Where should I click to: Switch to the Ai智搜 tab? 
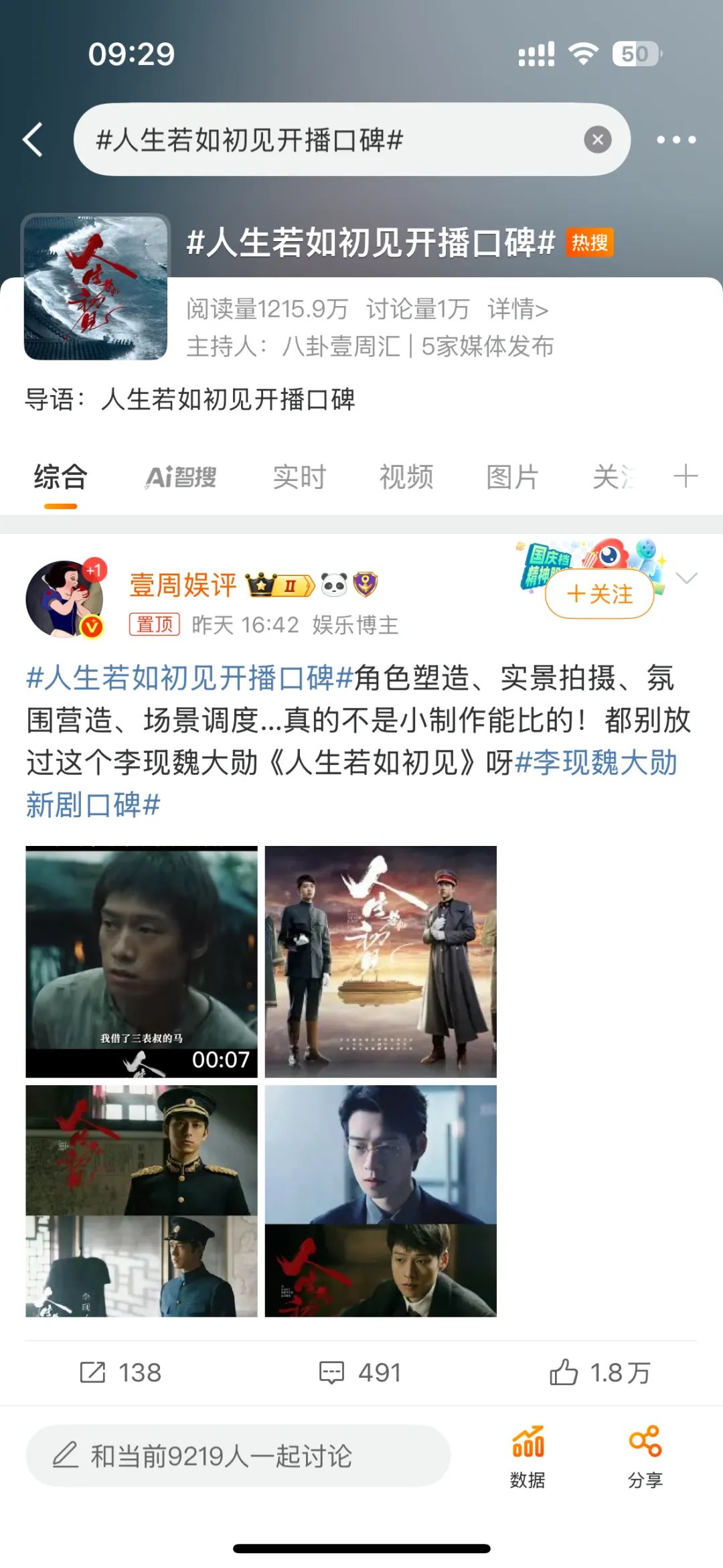pos(181,478)
